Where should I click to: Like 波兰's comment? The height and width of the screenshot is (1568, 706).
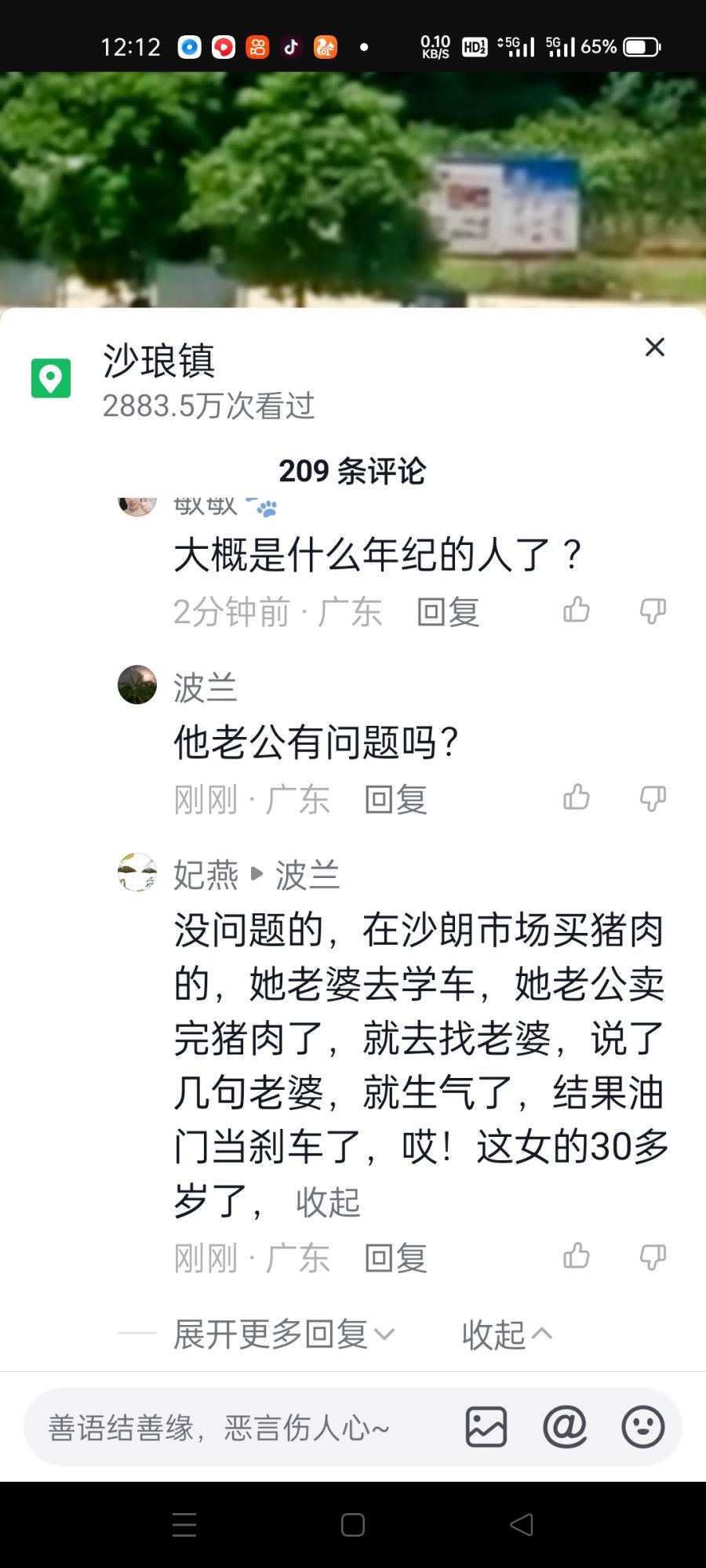577,797
